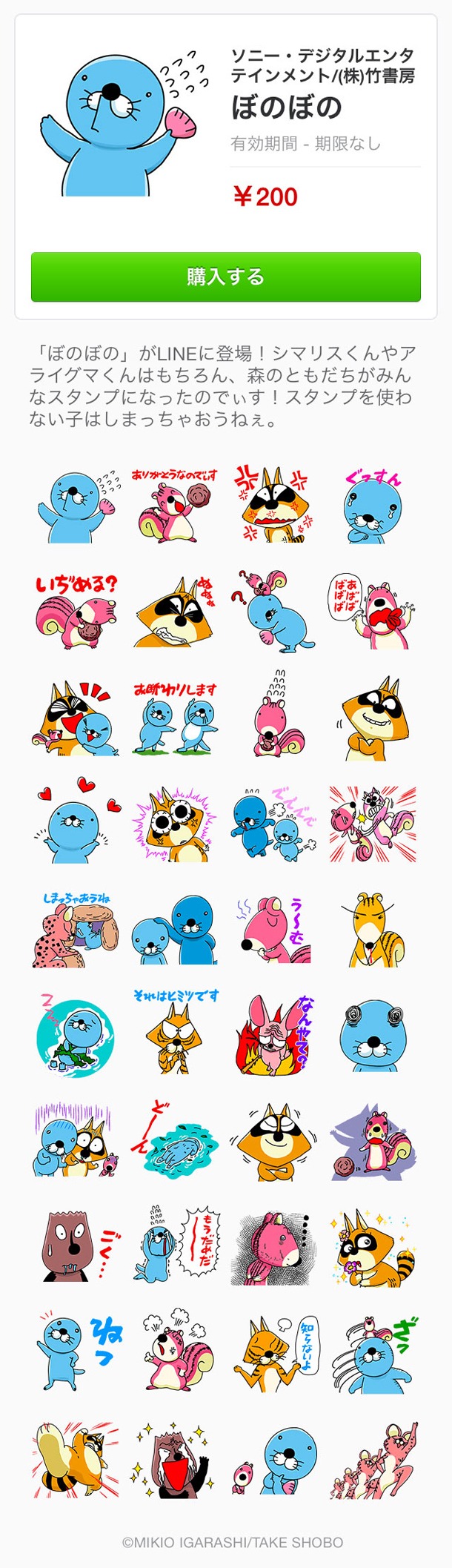Tap the green 購入する purchase button
The width and height of the screenshot is (452, 1568).
(225, 277)
